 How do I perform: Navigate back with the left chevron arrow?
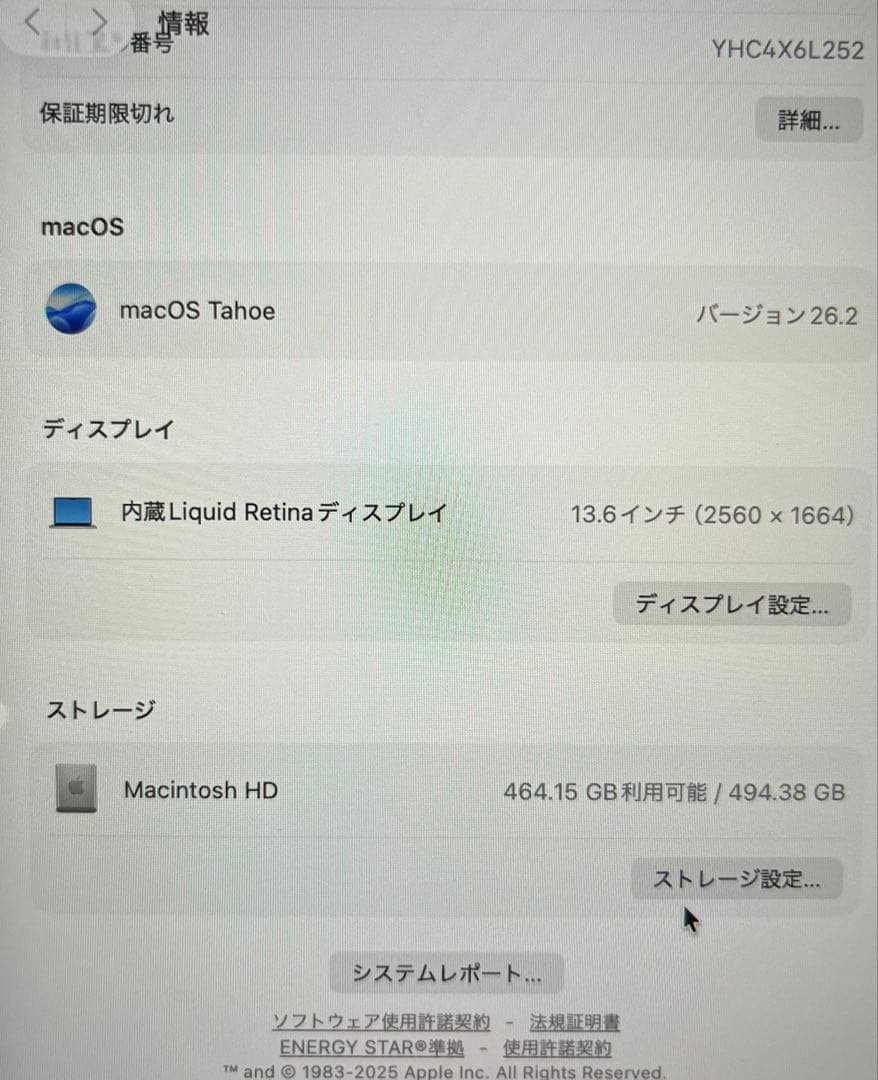pos(30,22)
